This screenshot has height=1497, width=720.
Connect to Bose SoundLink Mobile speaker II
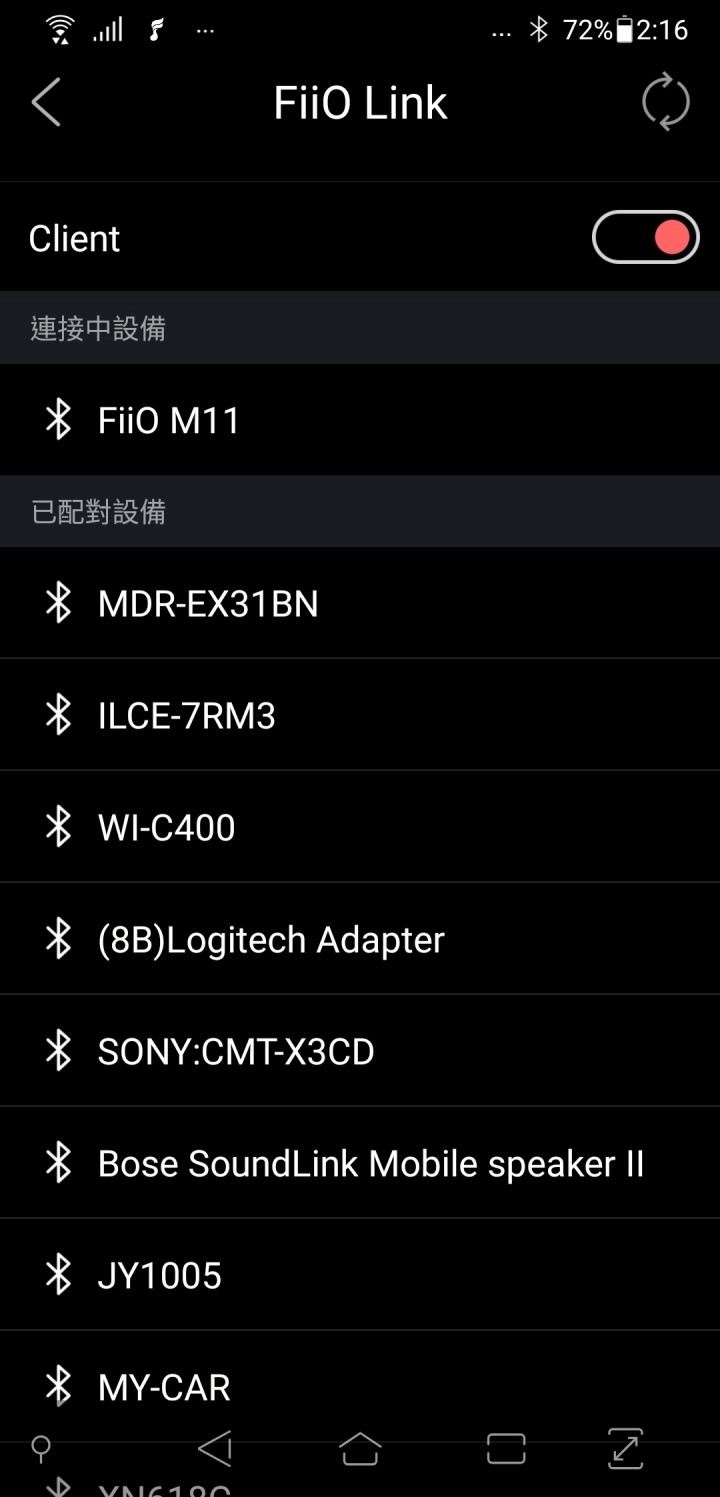pos(360,1163)
